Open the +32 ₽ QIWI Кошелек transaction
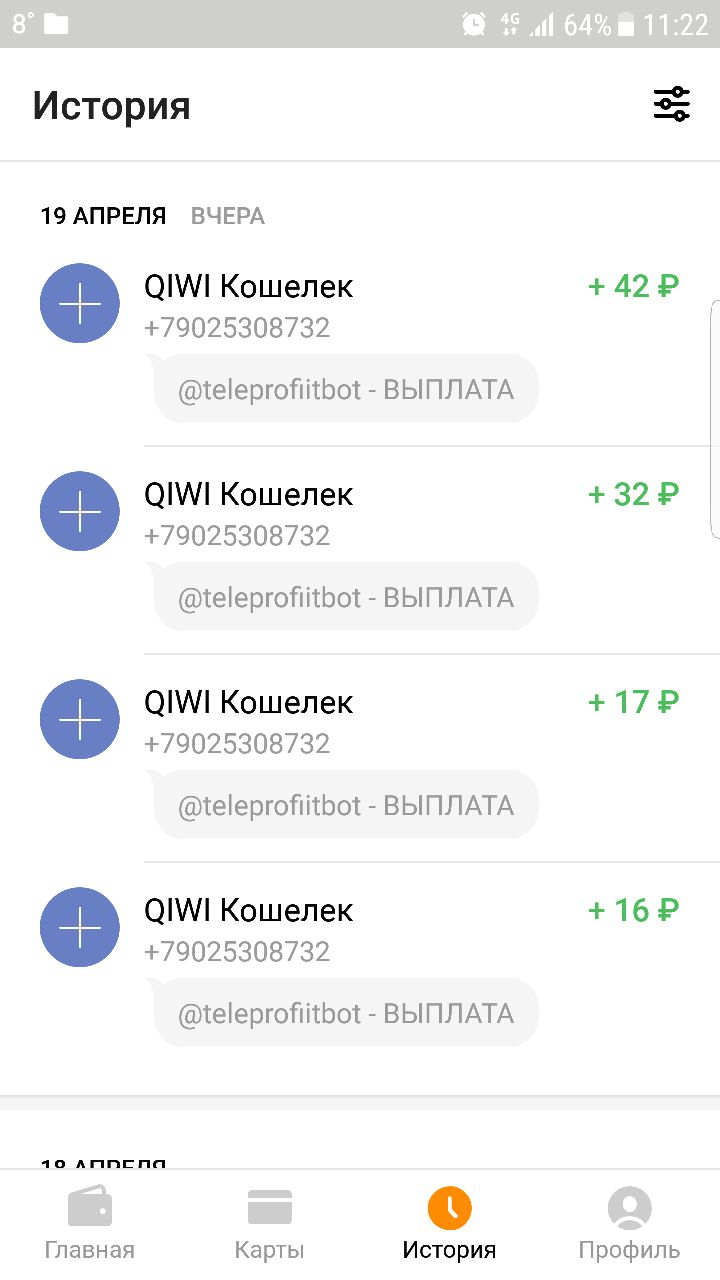This screenshot has width=720, height=1280. pos(360,550)
